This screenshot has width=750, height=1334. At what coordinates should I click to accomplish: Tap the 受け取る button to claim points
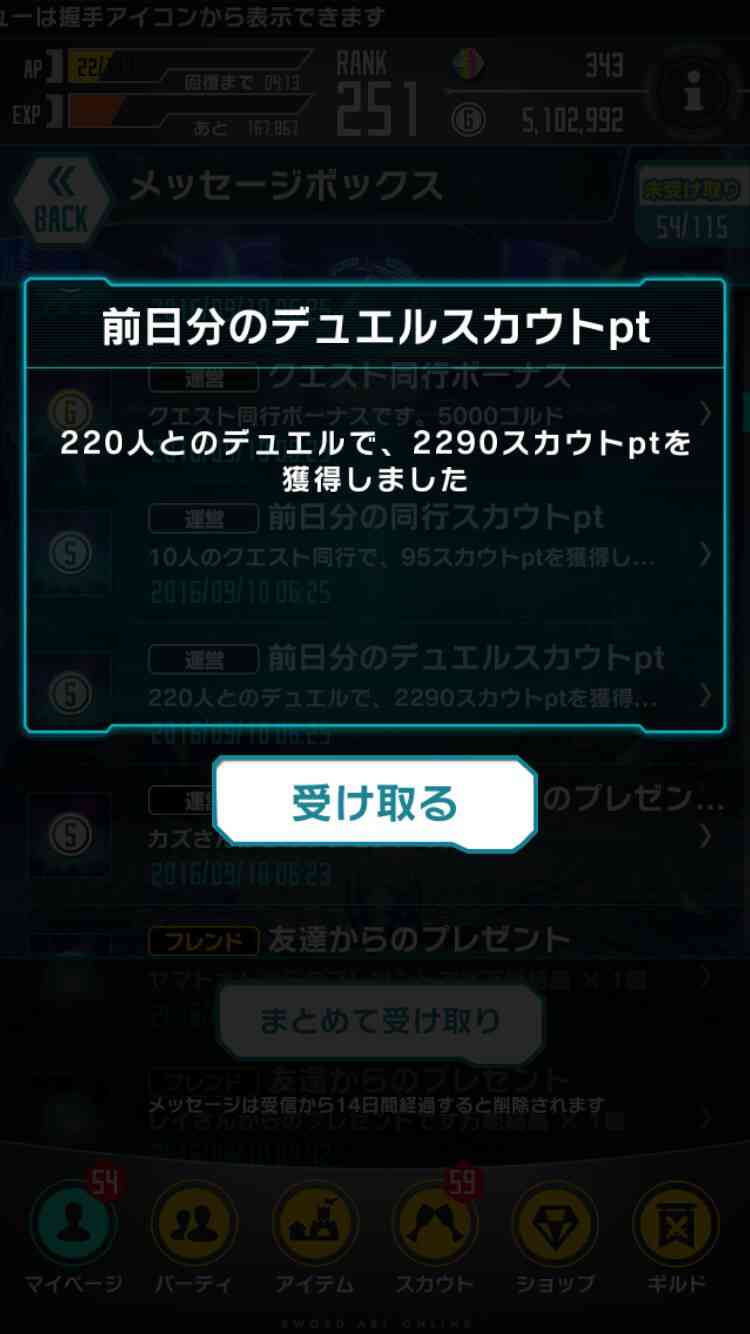[375, 803]
